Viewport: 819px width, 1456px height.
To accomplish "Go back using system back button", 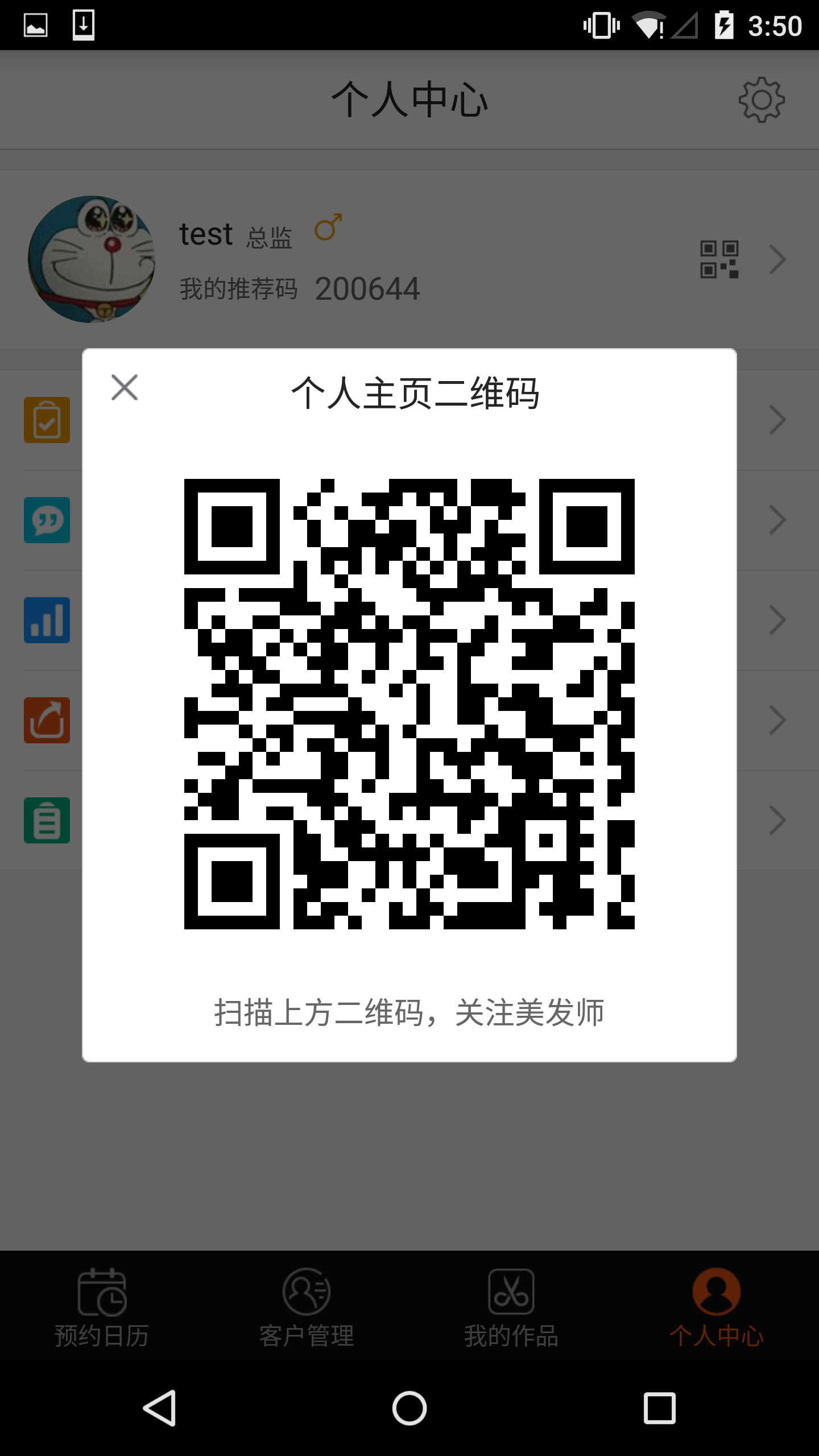I will [x=159, y=1408].
